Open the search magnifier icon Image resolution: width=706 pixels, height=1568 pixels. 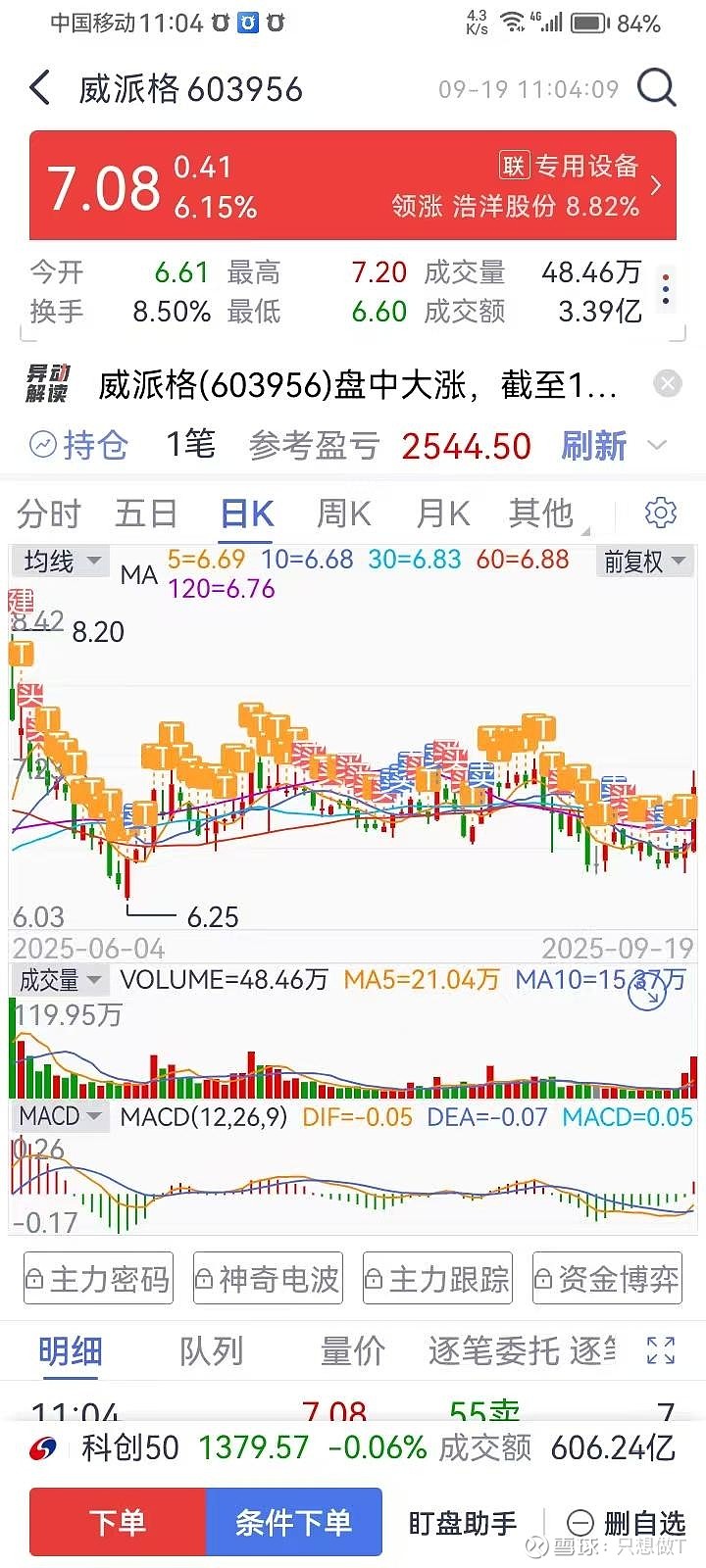pyautogui.click(x=656, y=88)
